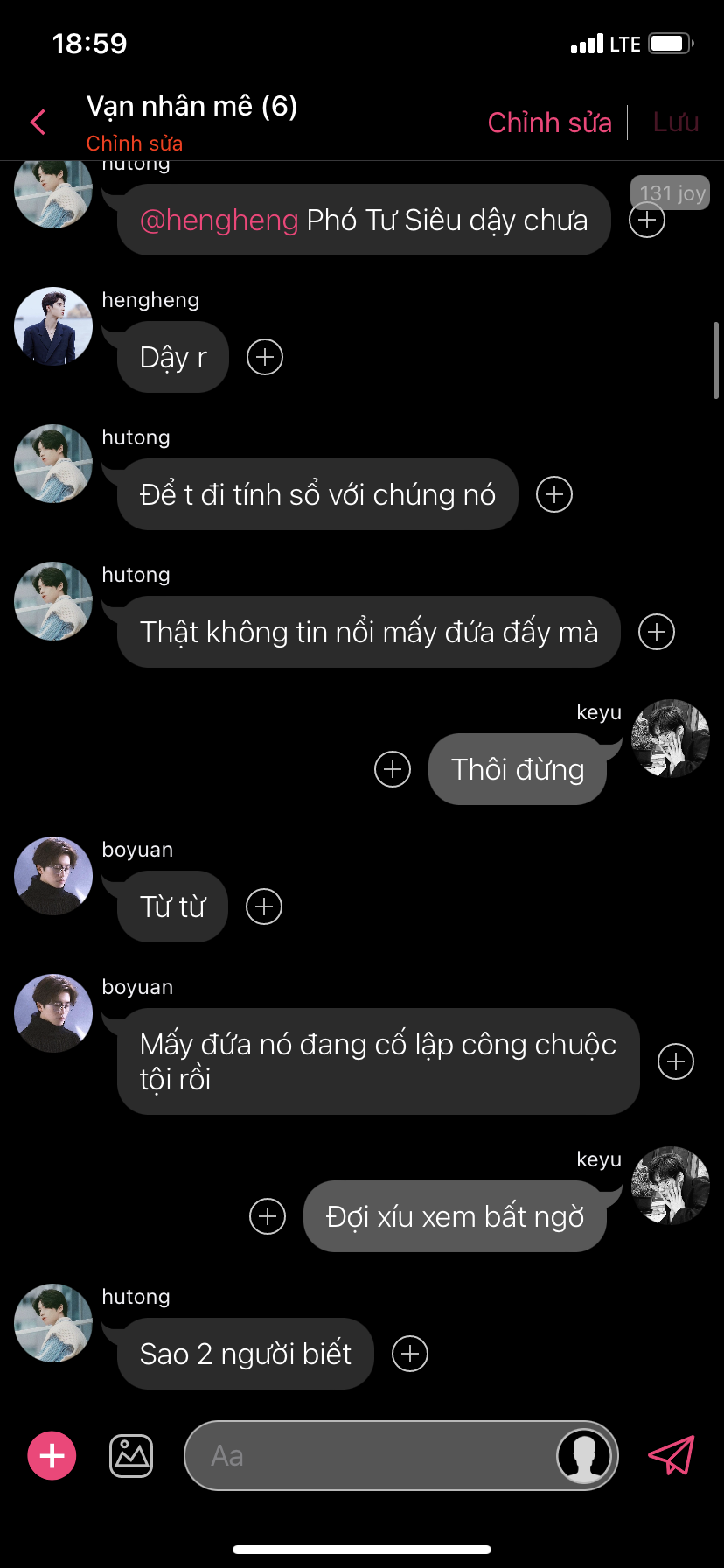Tap plus next to "Sao 2 người biết"
Screen dimensions: 724x1568
click(410, 1354)
